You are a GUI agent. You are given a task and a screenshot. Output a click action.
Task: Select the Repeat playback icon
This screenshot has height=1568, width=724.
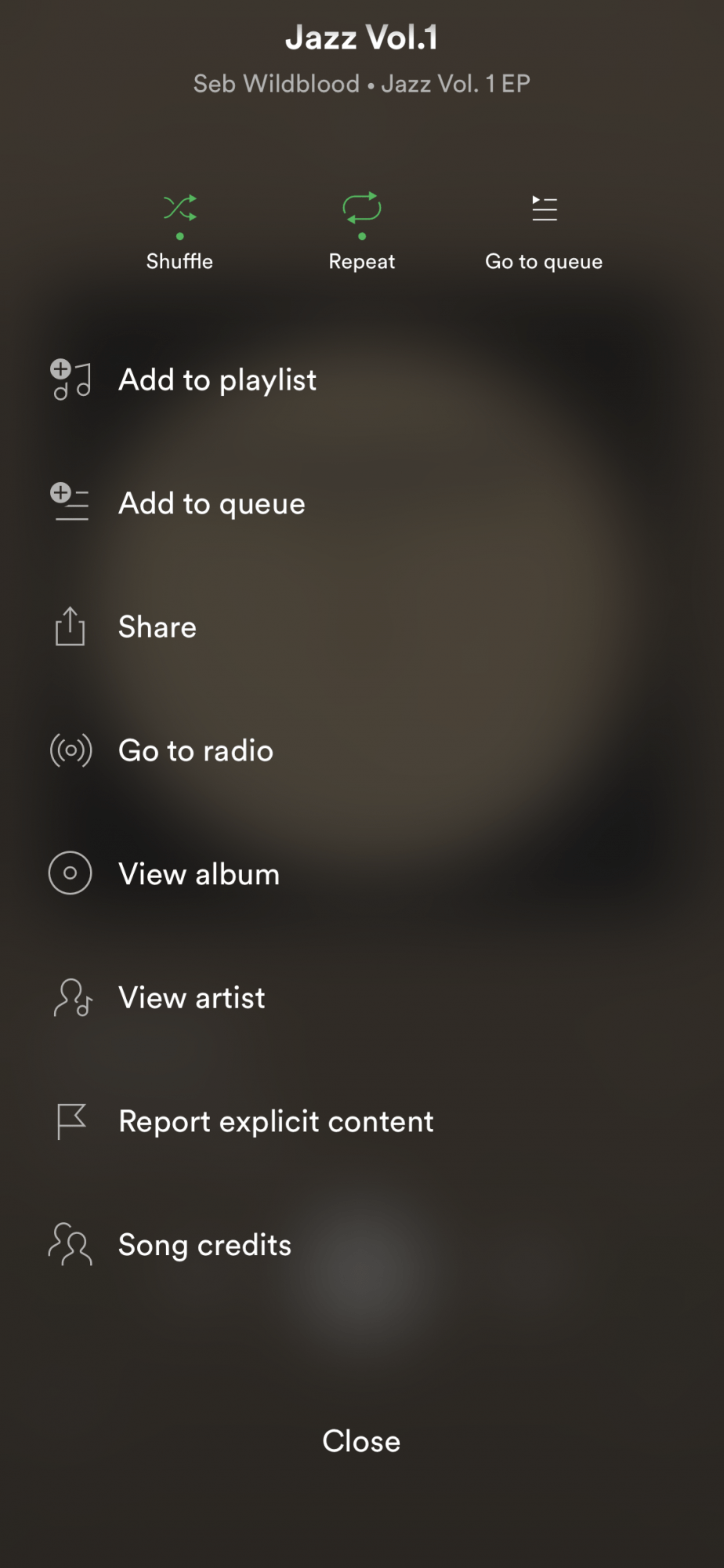[361, 208]
